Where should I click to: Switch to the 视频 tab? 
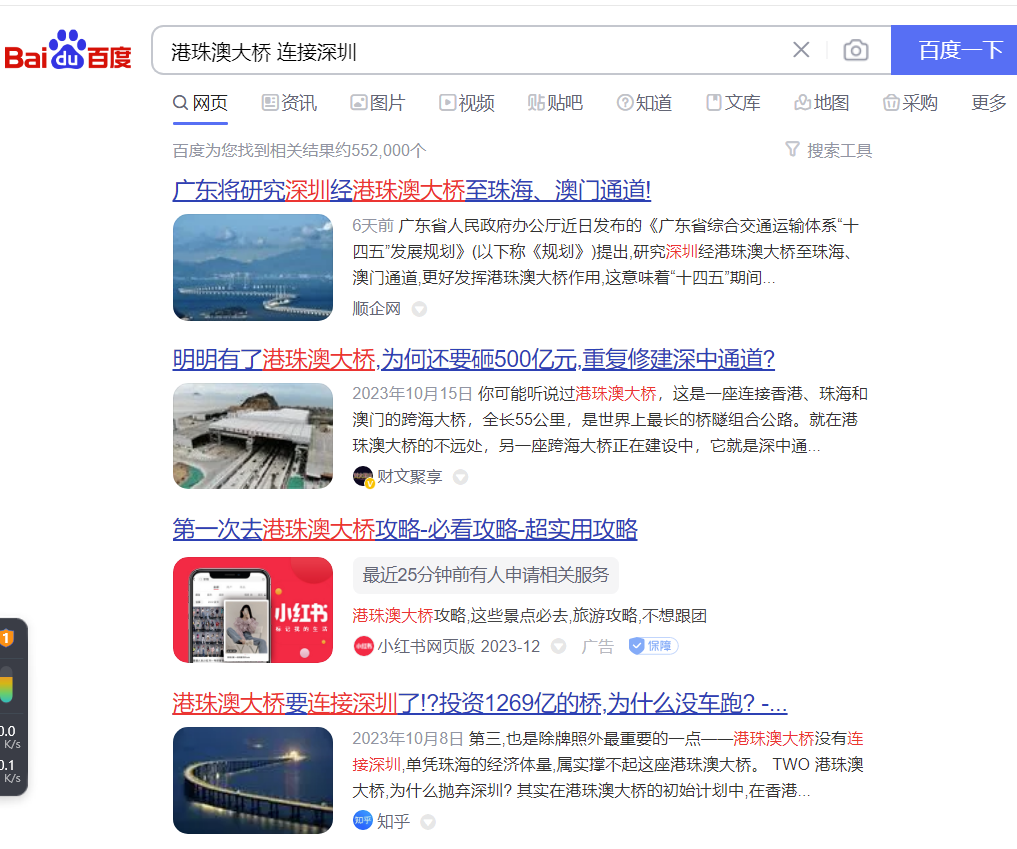click(466, 103)
